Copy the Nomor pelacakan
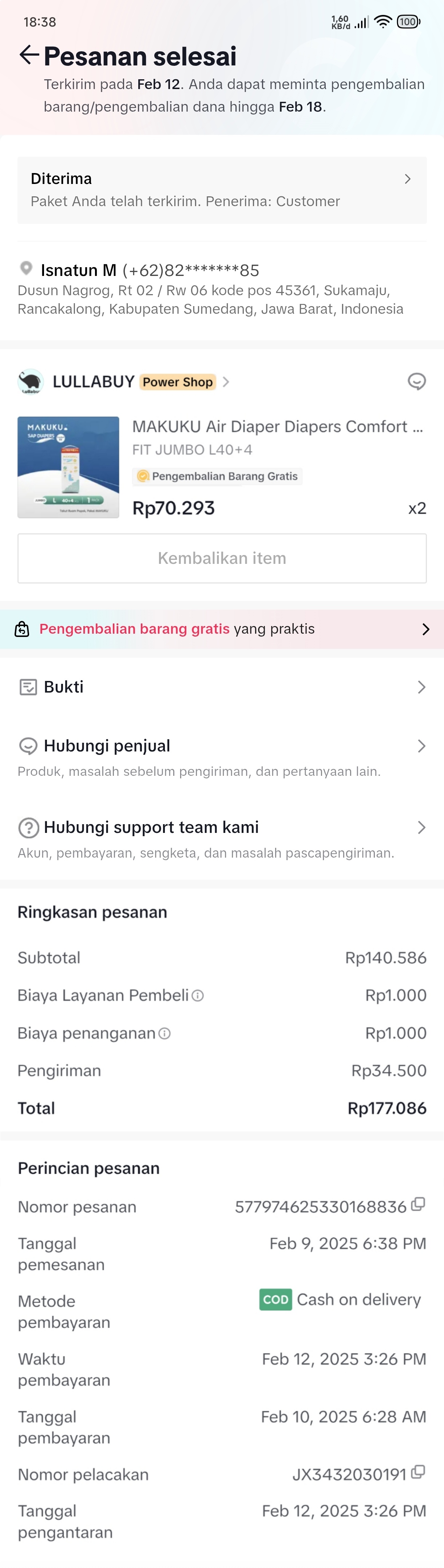This screenshot has height=1568, width=444. [x=418, y=1472]
